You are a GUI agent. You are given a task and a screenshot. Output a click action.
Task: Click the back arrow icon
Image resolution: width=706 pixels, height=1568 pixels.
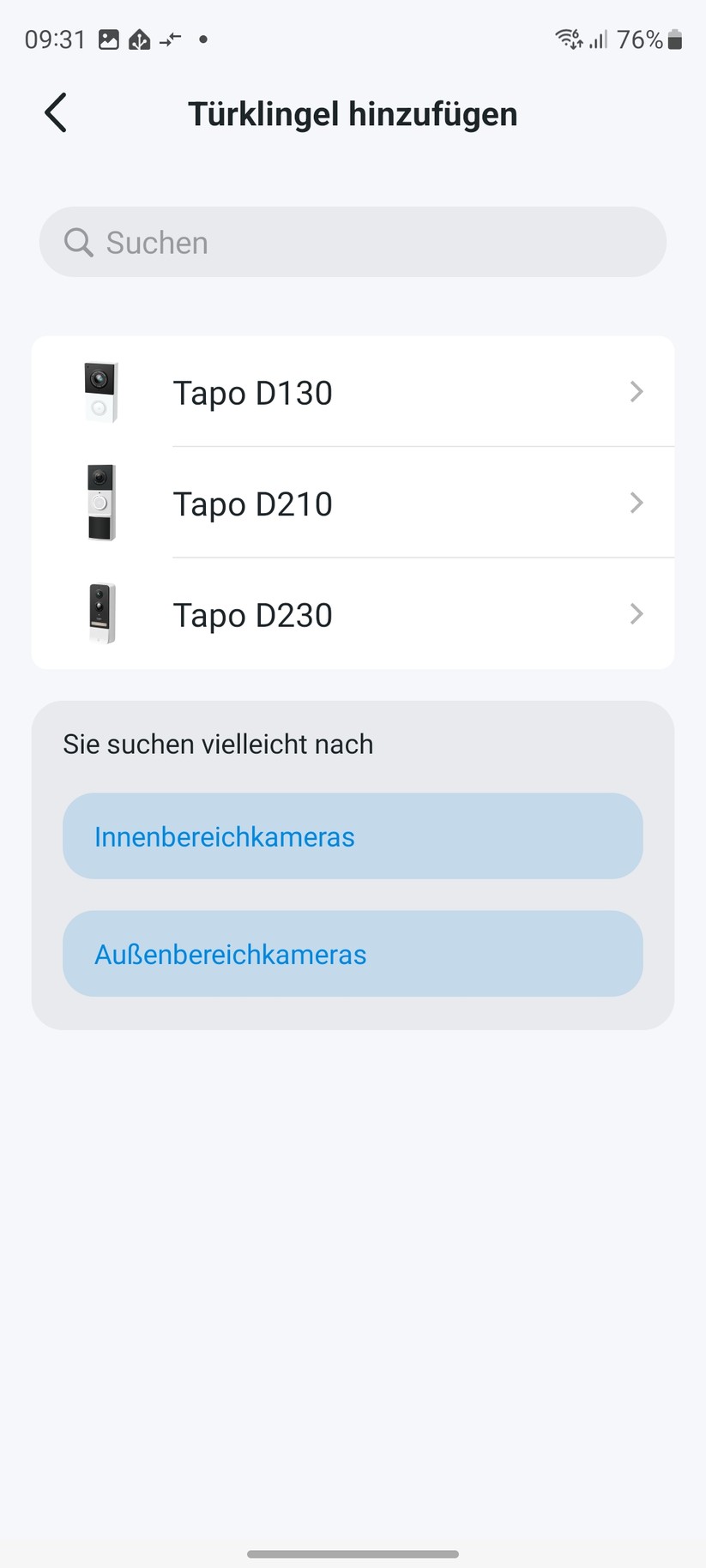click(54, 112)
